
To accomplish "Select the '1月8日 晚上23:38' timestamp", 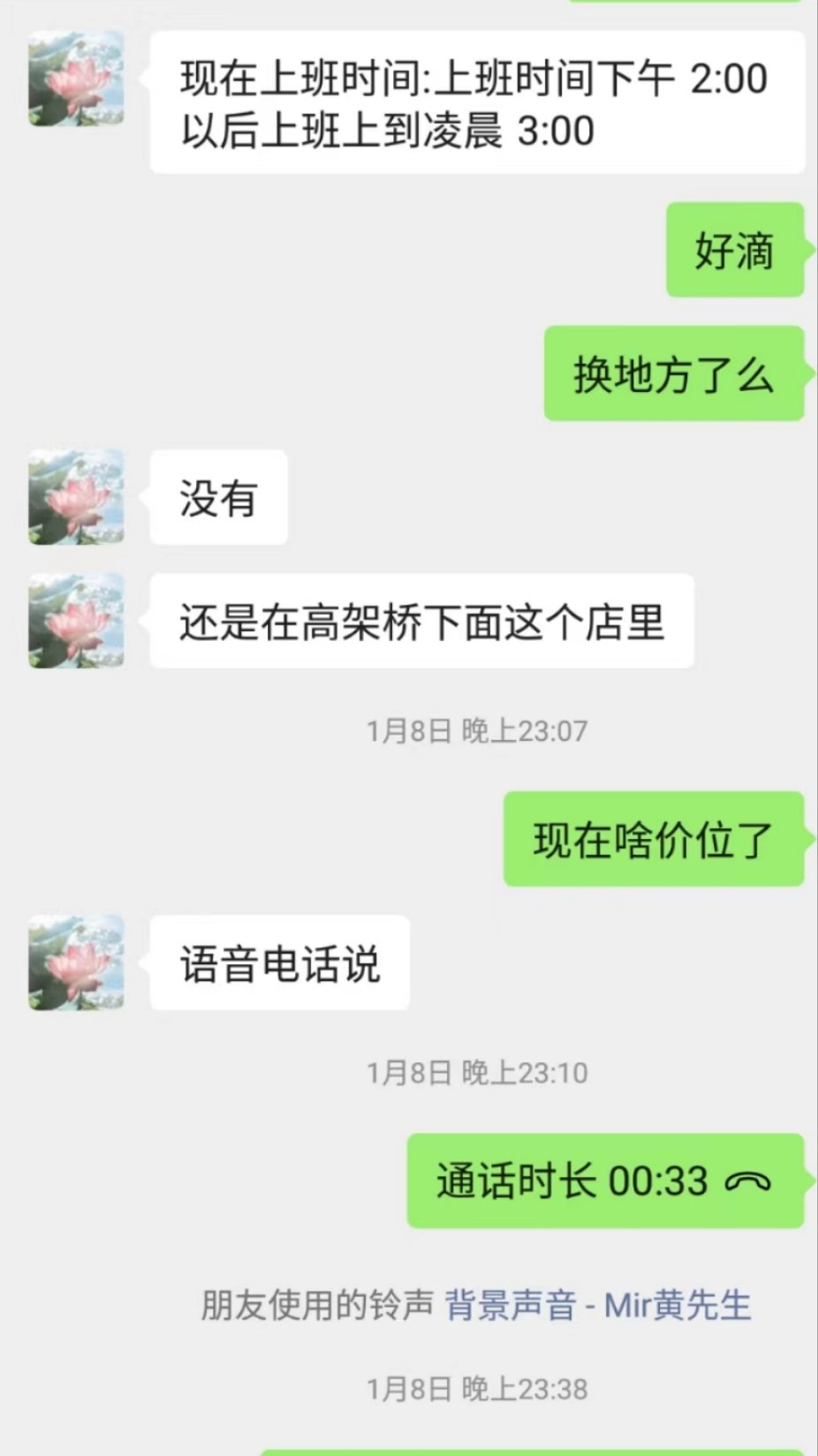I will [x=477, y=1387].
